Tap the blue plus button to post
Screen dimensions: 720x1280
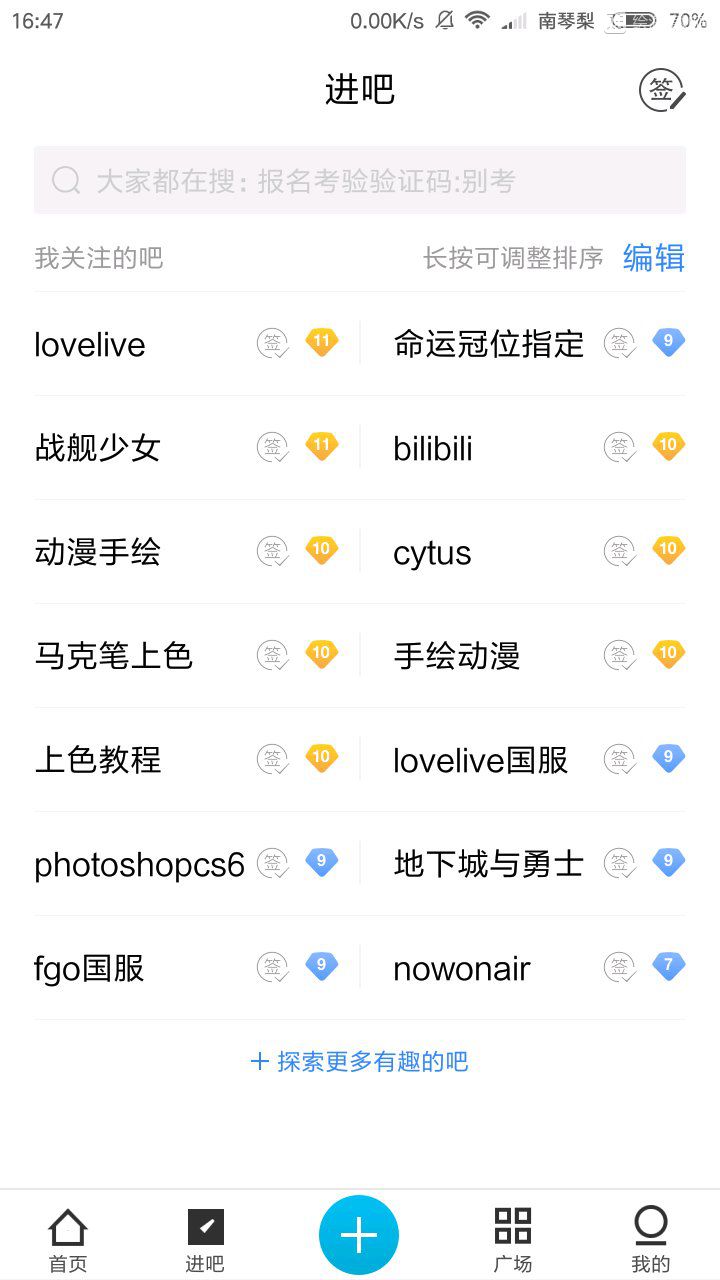point(359,1235)
